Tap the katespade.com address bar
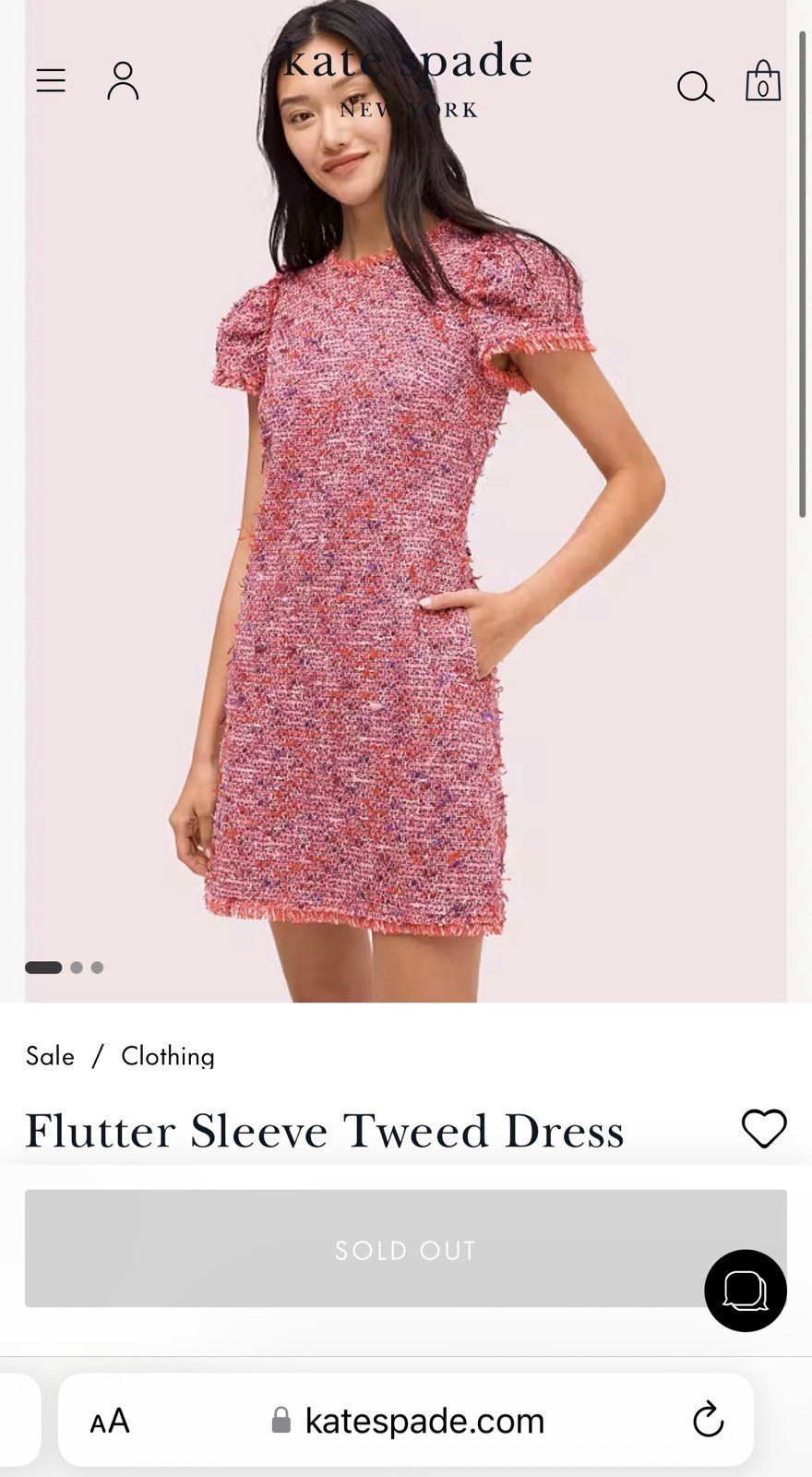Screen dimensions: 812x1477 406,1420
